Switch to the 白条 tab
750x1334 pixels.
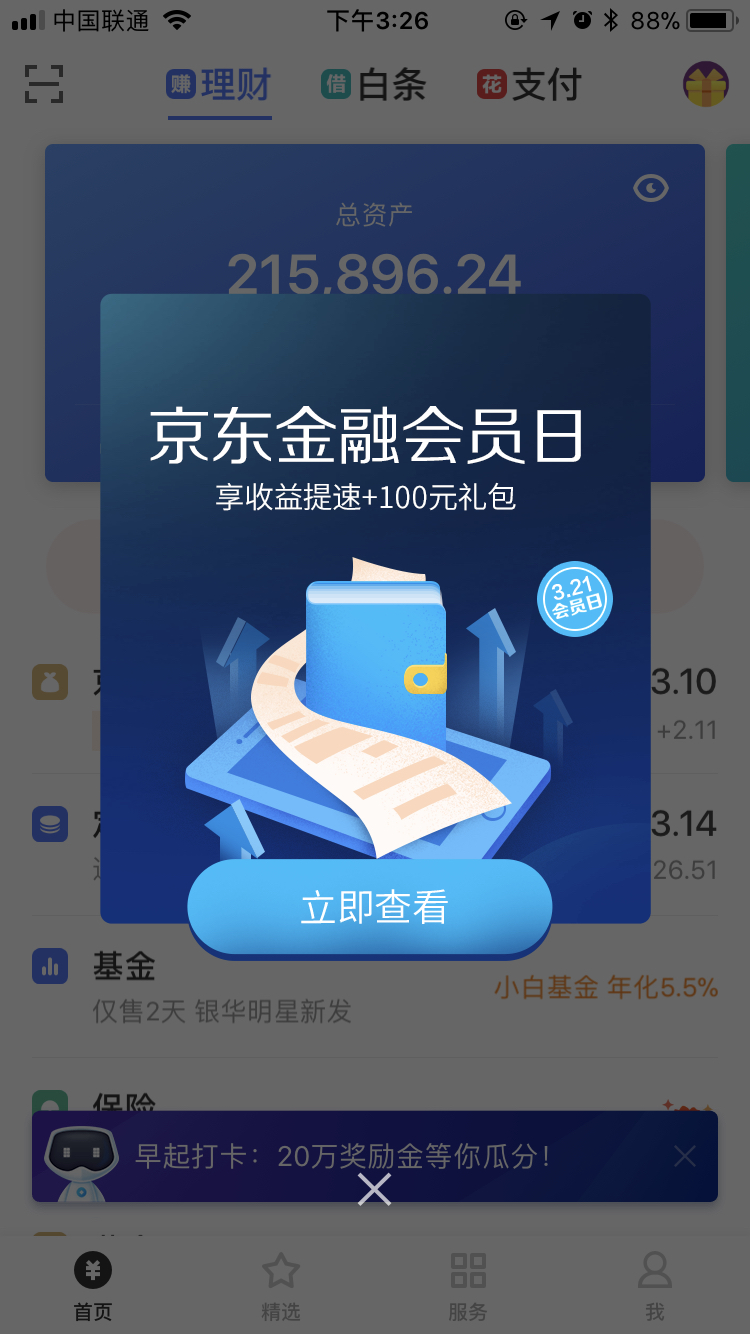coord(374,85)
